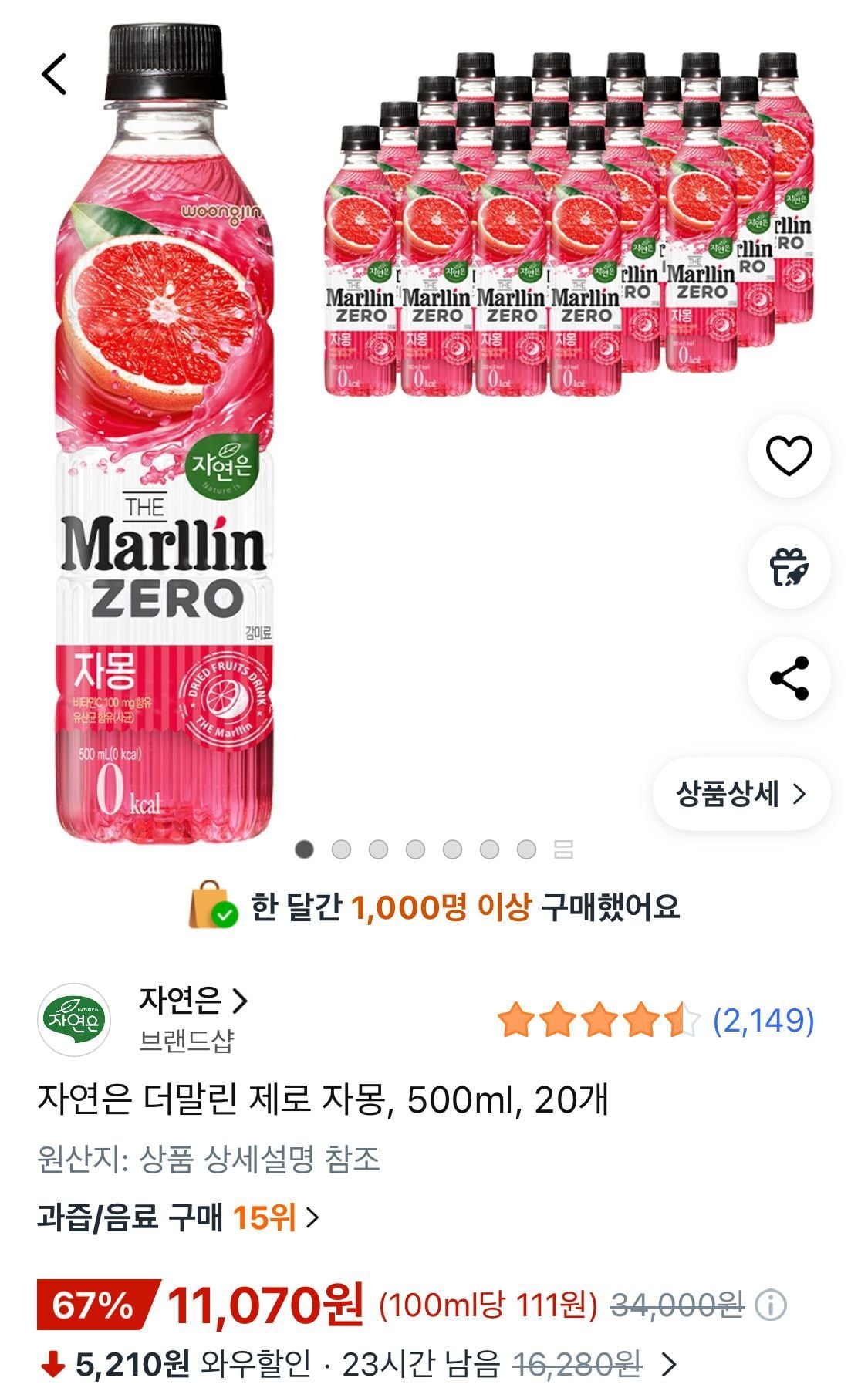This screenshot has height=1398, width=868.
Task: Show price info via the info icon
Action: coord(770,1305)
